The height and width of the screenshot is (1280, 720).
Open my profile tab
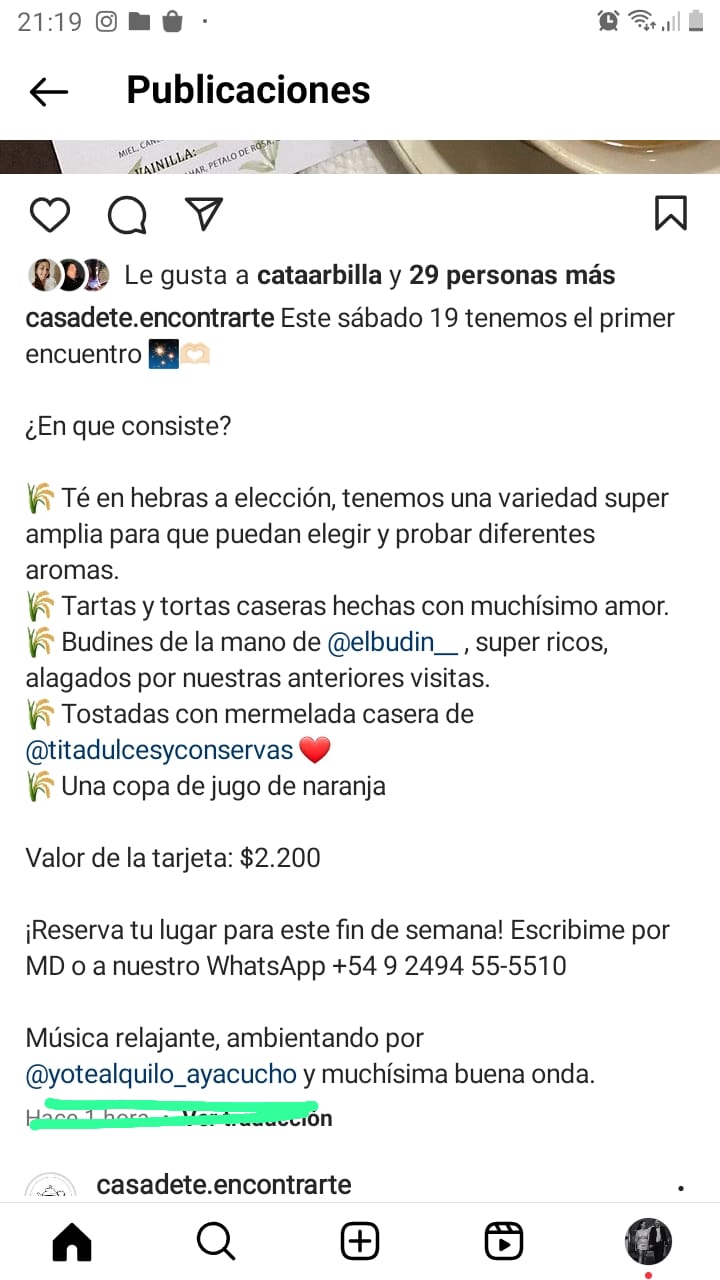[x=648, y=1241]
